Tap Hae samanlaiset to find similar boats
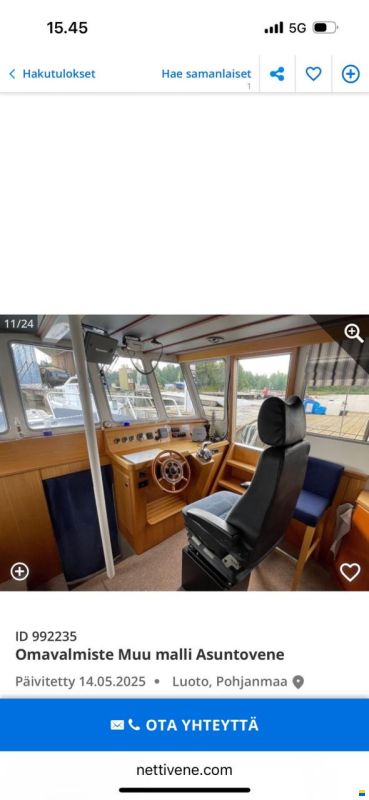Screen dimensions: 369x800 (206, 74)
